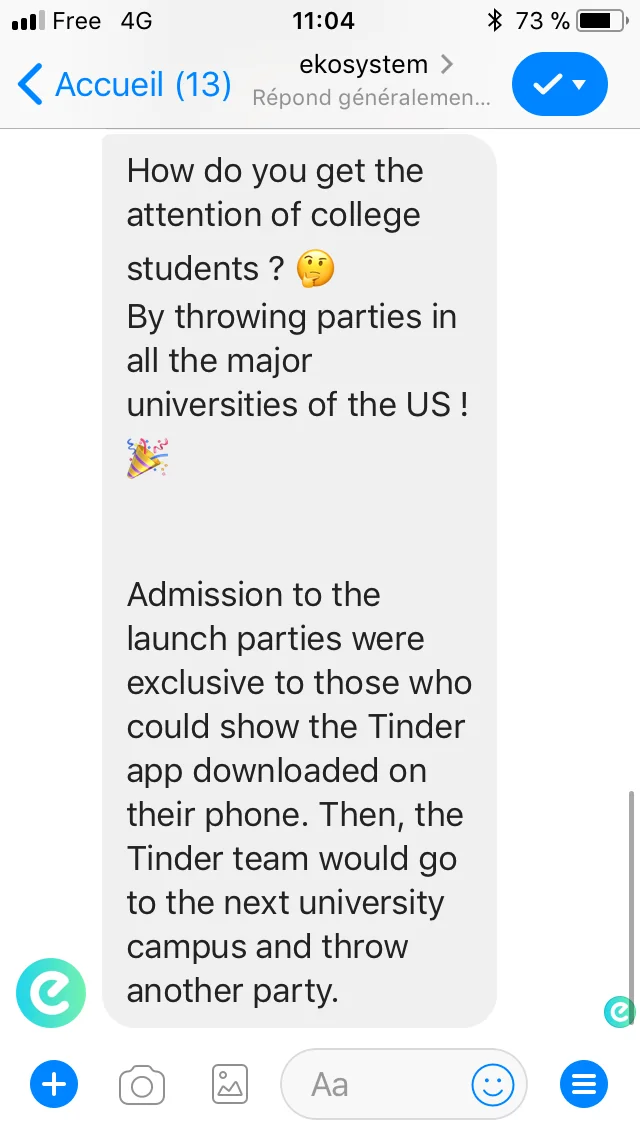The width and height of the screenshot is (640, 1136).
Task: Open the bot menu button
Action: [584, 1084]
